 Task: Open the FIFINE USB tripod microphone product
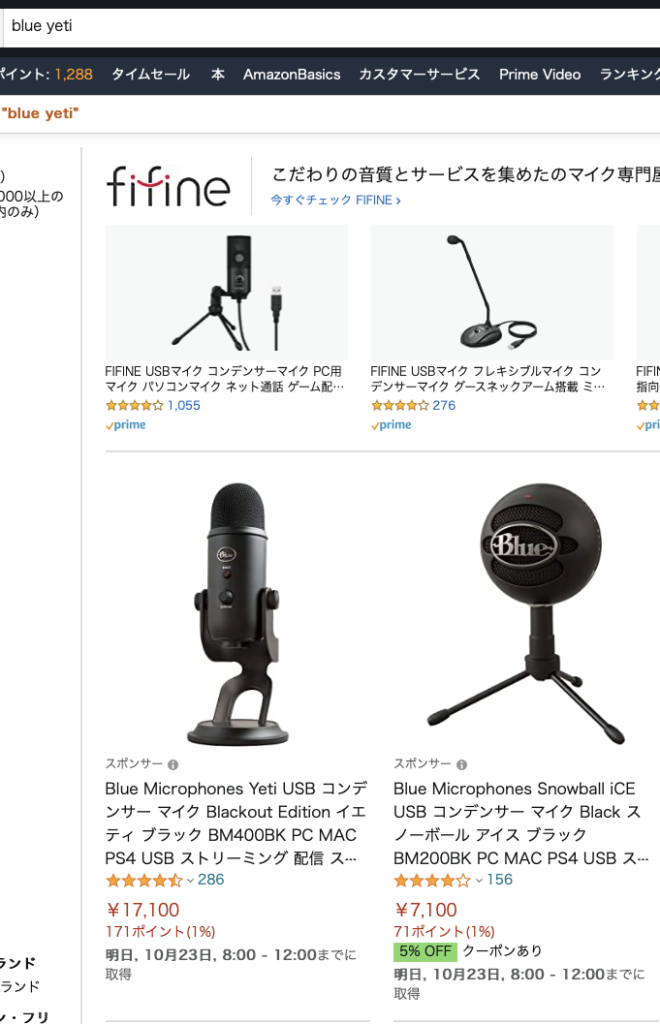pyautogui.click(x=226, y=293)
